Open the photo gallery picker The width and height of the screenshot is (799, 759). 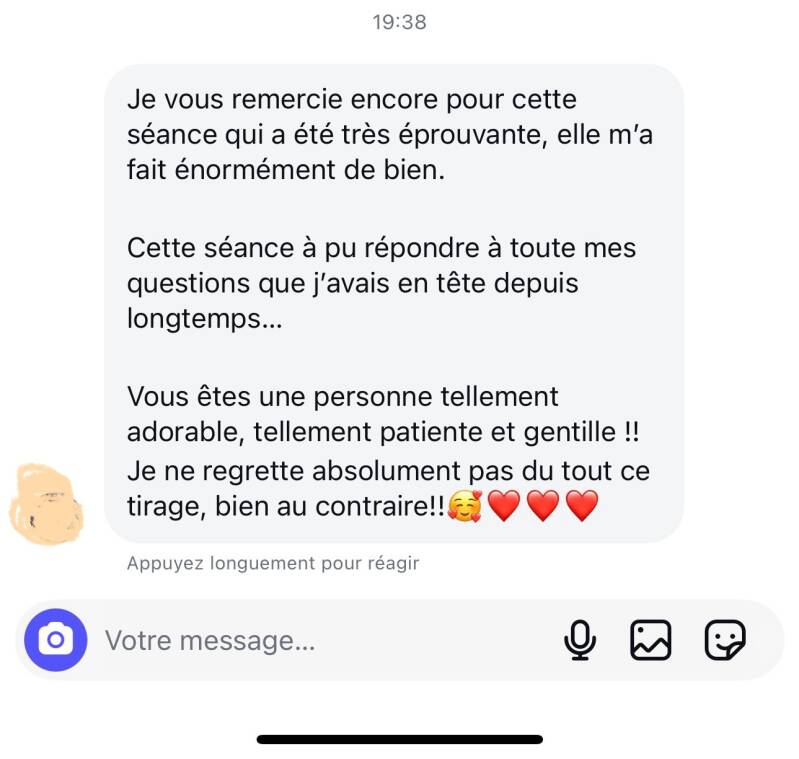click(650, 640)
